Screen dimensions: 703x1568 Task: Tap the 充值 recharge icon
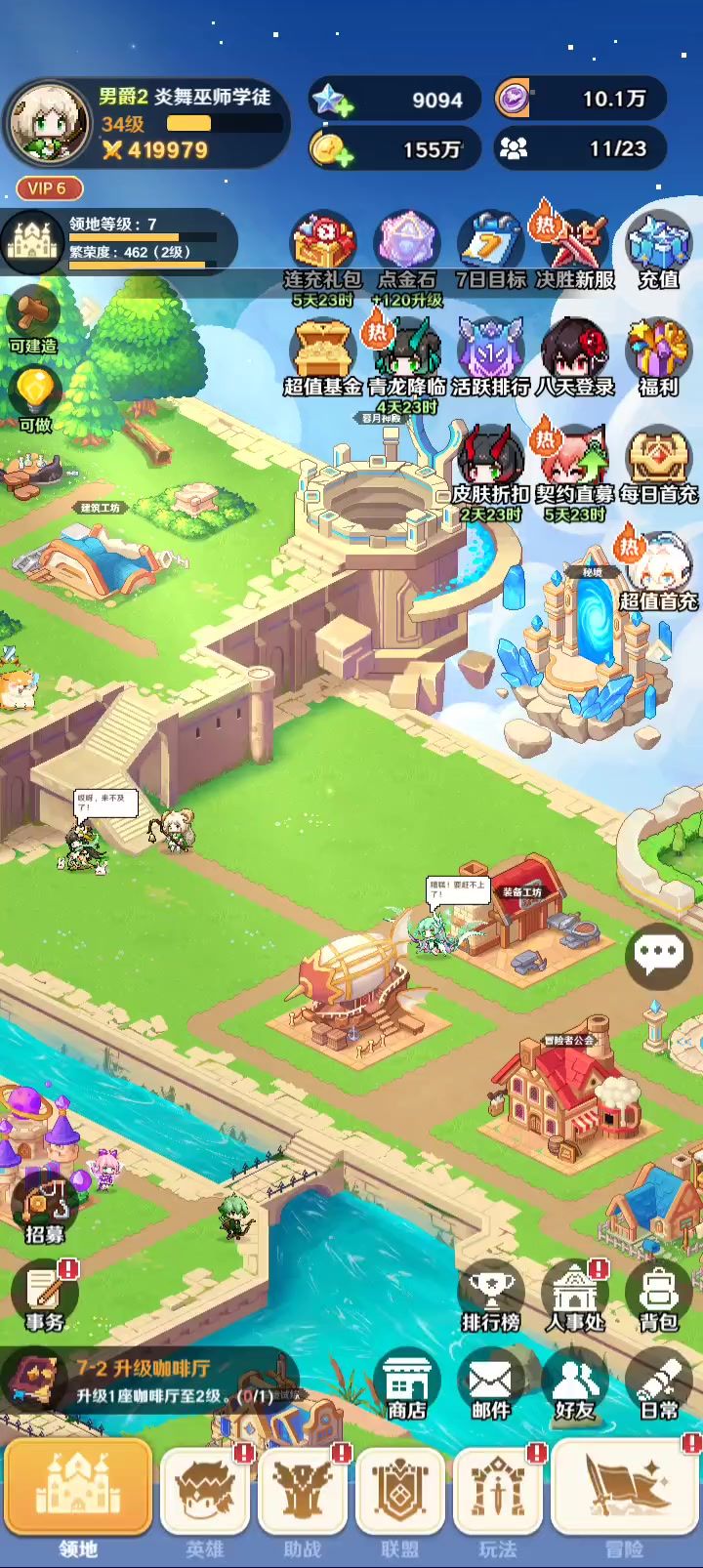pyautogui.click(x=658, y=249)
